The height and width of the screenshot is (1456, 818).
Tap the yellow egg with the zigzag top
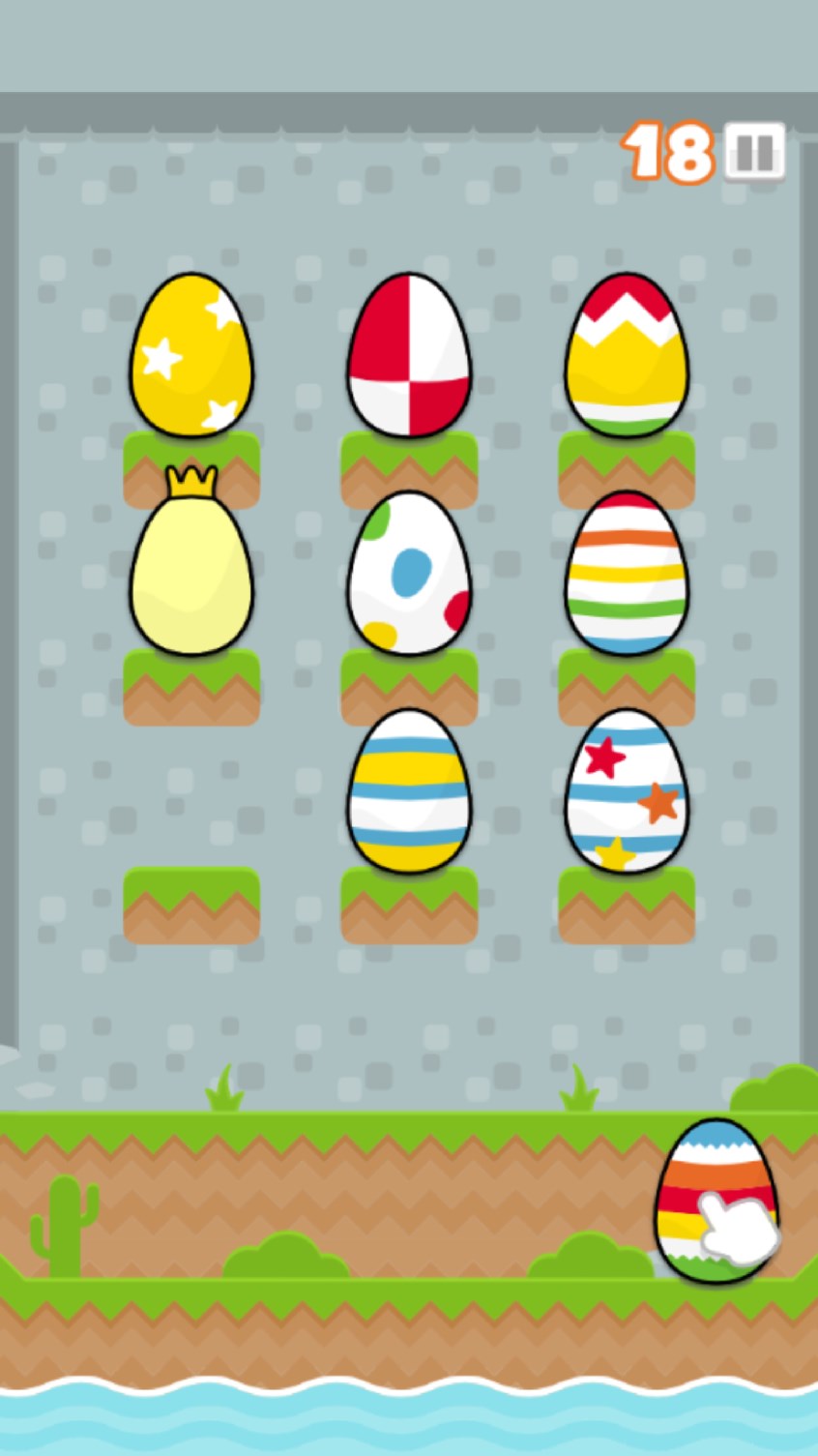coord(627,354)
